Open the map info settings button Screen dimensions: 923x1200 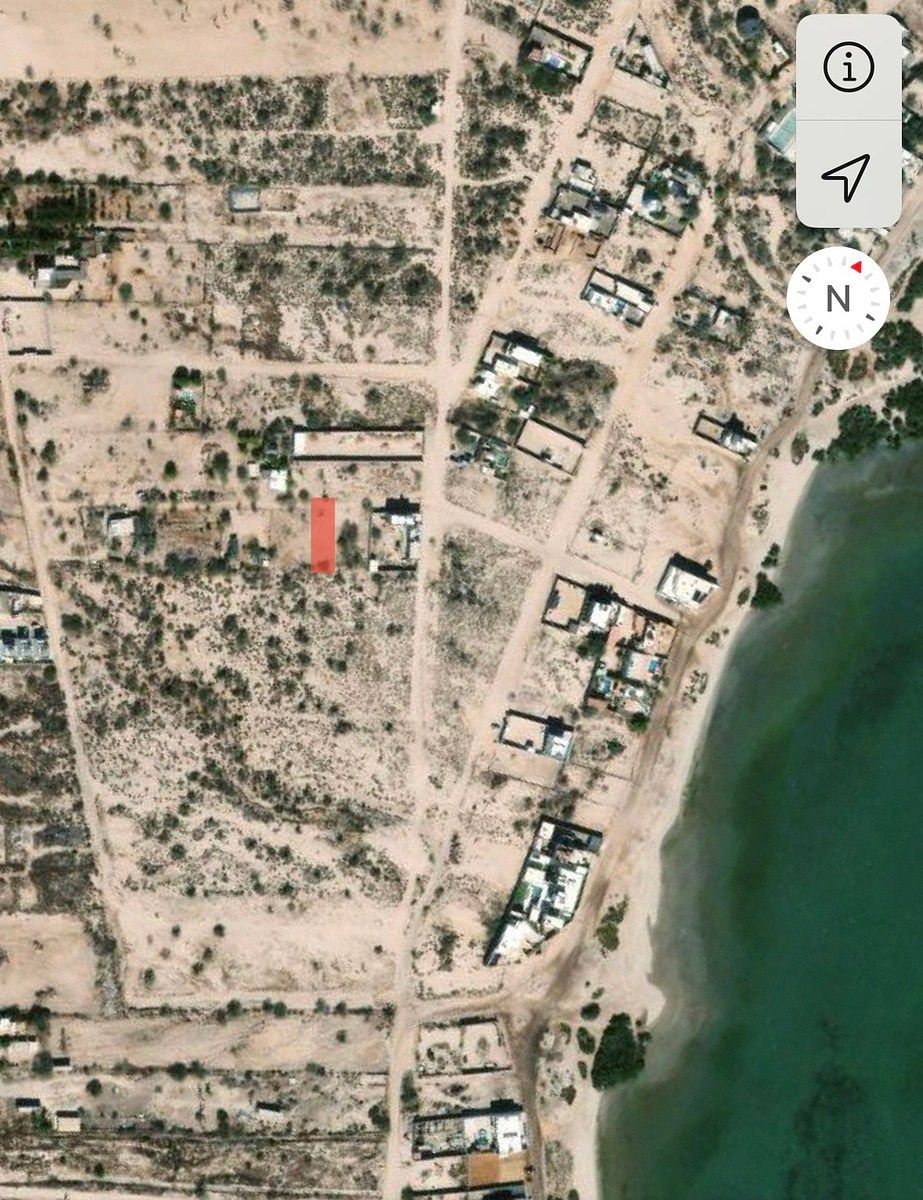tap(848, 67)
